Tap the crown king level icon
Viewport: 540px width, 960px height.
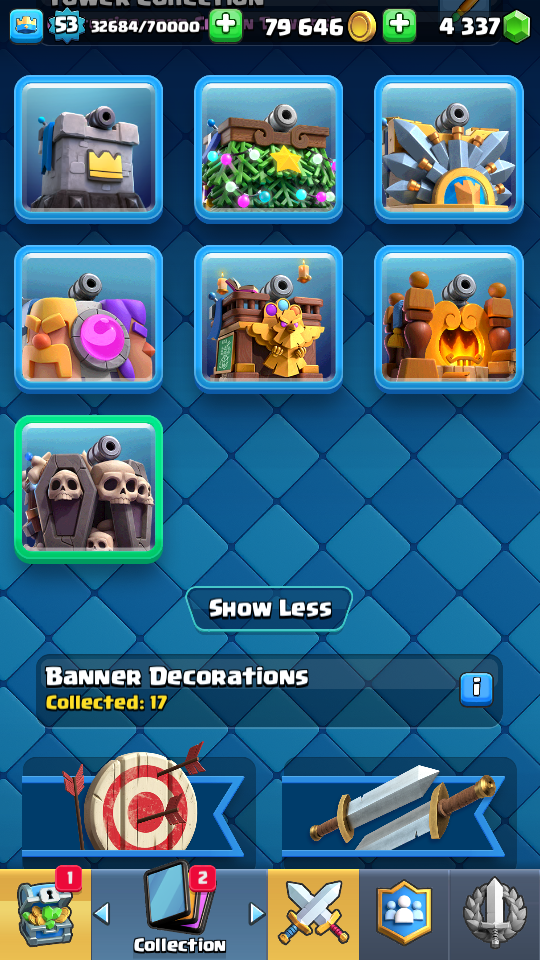point(26,26)
